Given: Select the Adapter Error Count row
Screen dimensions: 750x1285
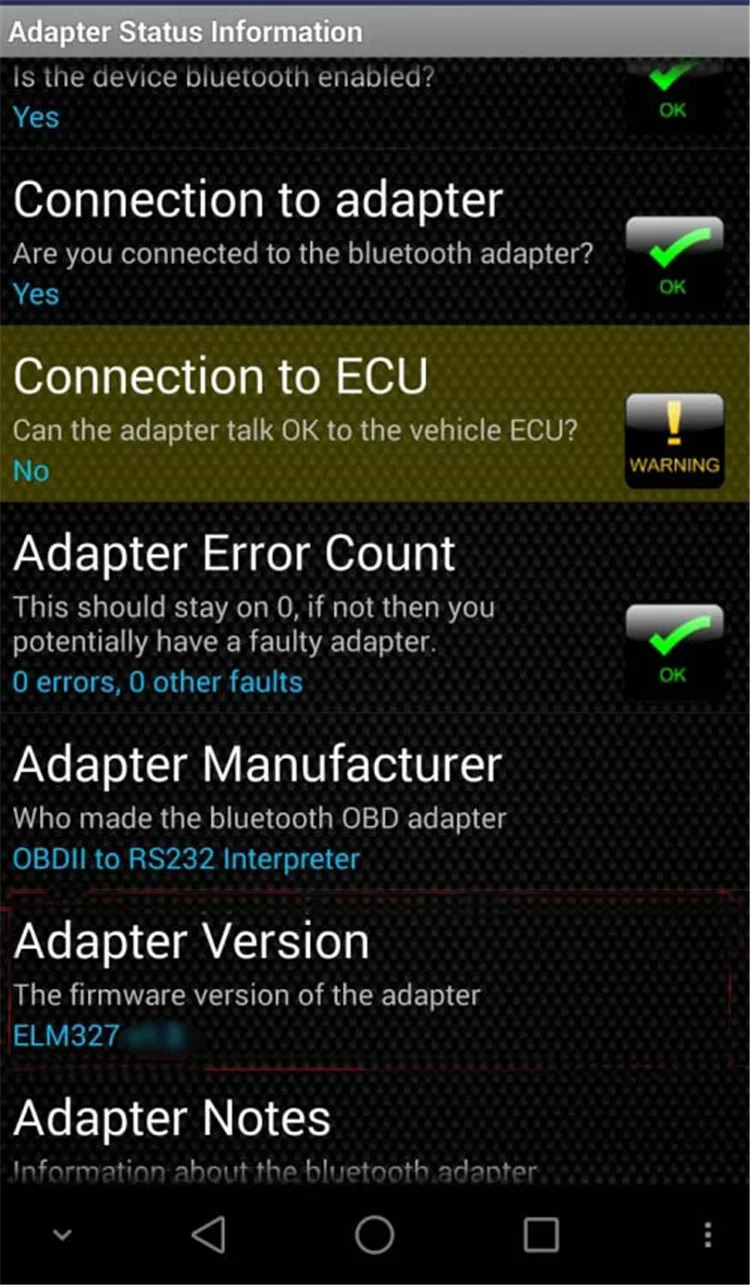Looking at the screenshot, I should tap(375, 607).
